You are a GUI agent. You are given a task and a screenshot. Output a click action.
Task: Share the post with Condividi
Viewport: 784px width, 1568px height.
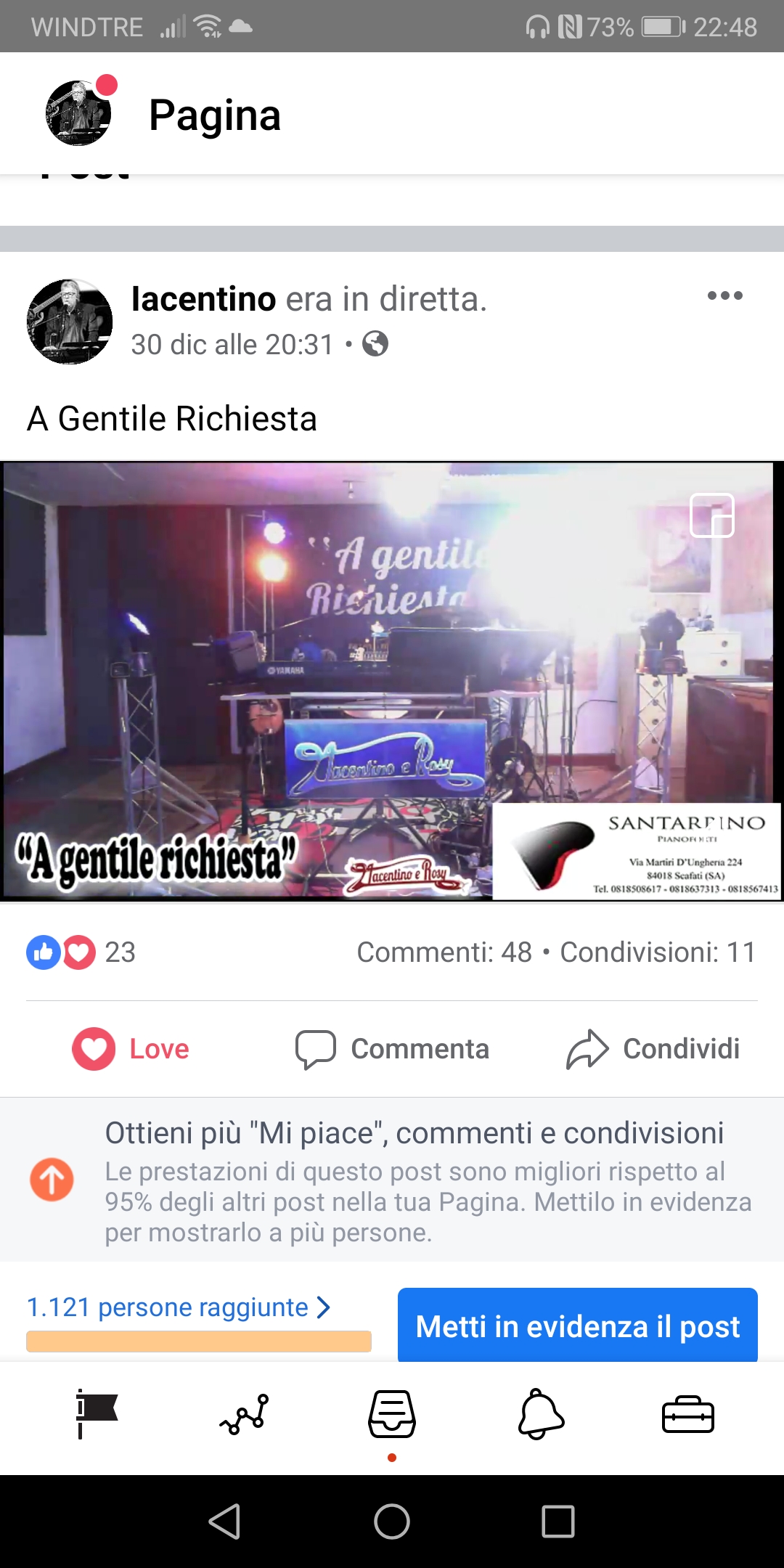point(653,1049)
